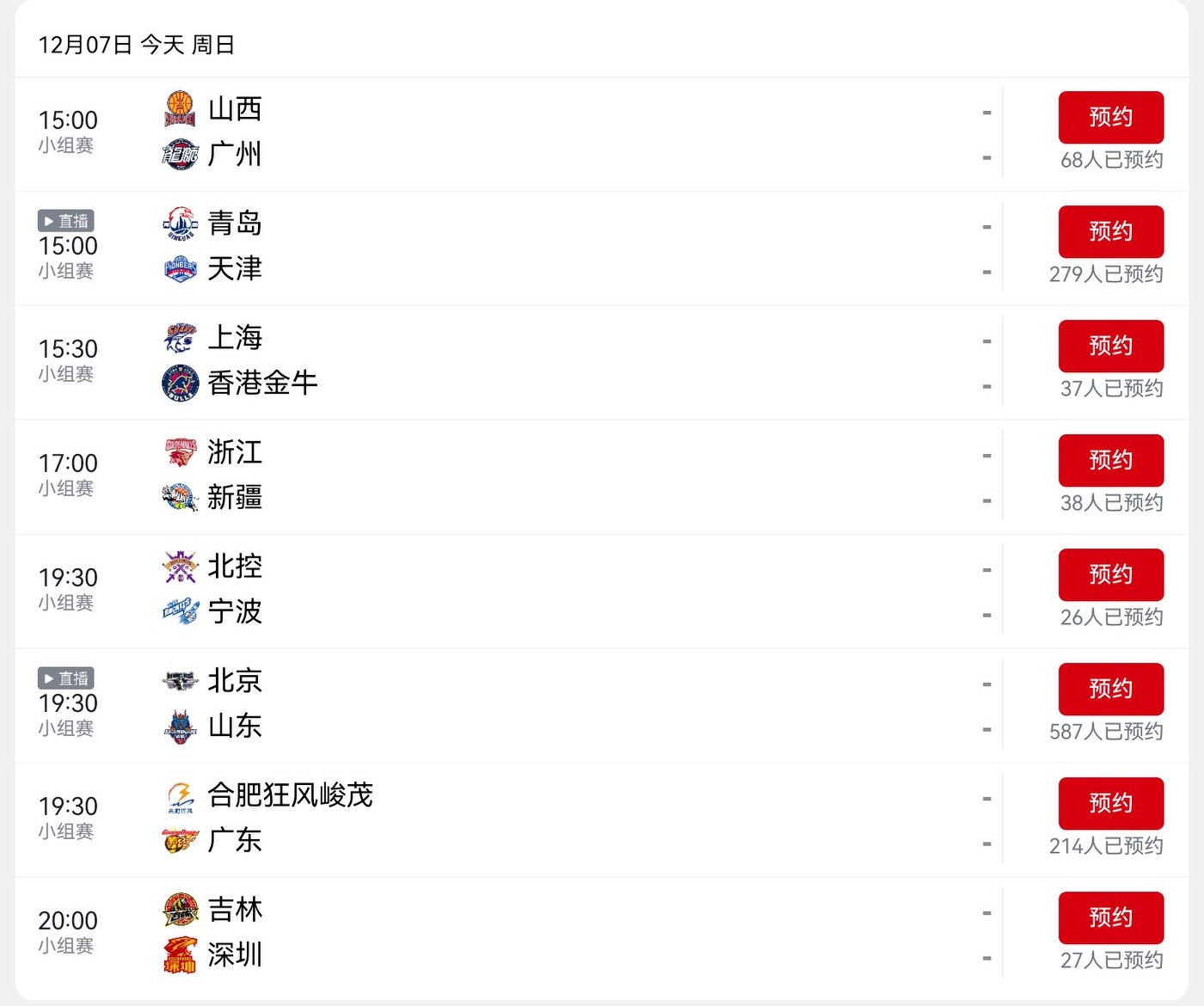Reserve the 吉林 vs 深圳 game
1204x1006 pixels.
coord(1110,918)
